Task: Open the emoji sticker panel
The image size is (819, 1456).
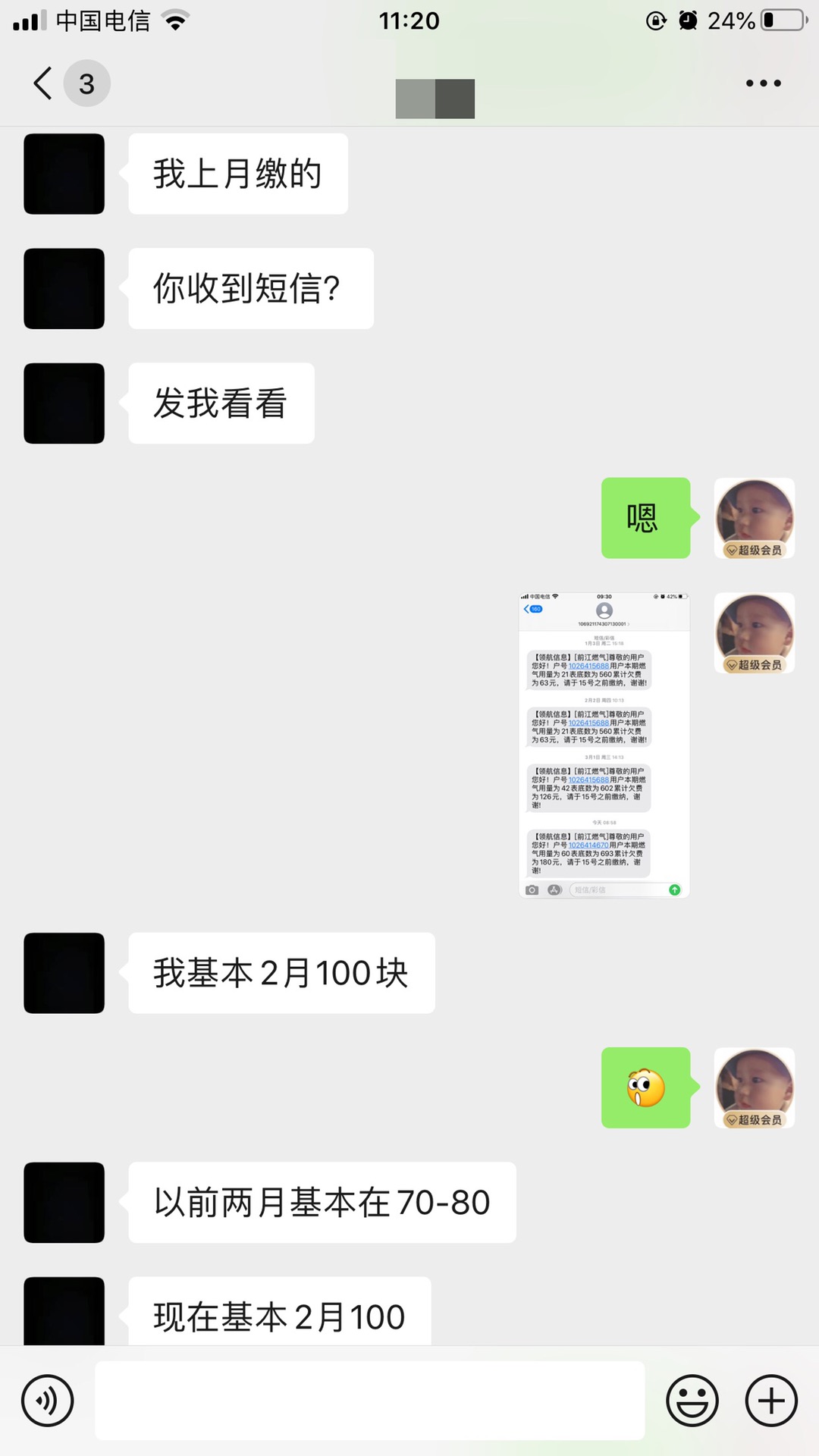Action: [x=692, y=1401]
